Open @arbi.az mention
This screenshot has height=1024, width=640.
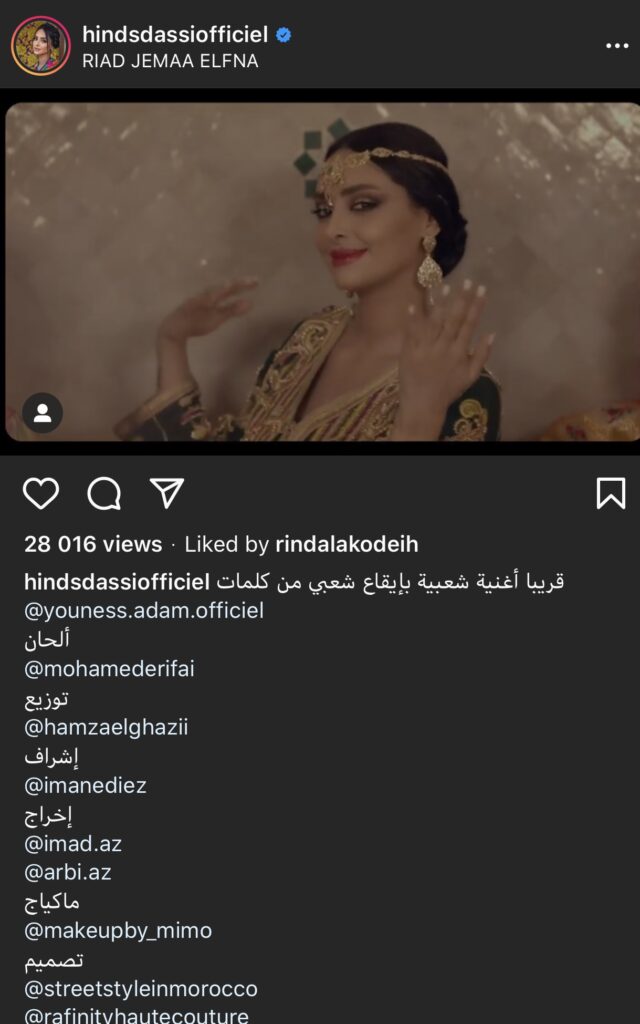pos(68,872)
